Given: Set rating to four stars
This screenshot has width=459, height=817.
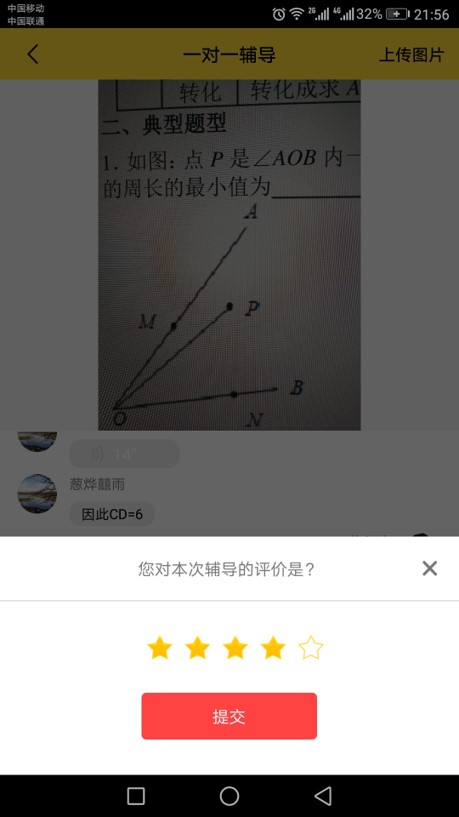Looking at the screenshot, I should coord(273,648).
